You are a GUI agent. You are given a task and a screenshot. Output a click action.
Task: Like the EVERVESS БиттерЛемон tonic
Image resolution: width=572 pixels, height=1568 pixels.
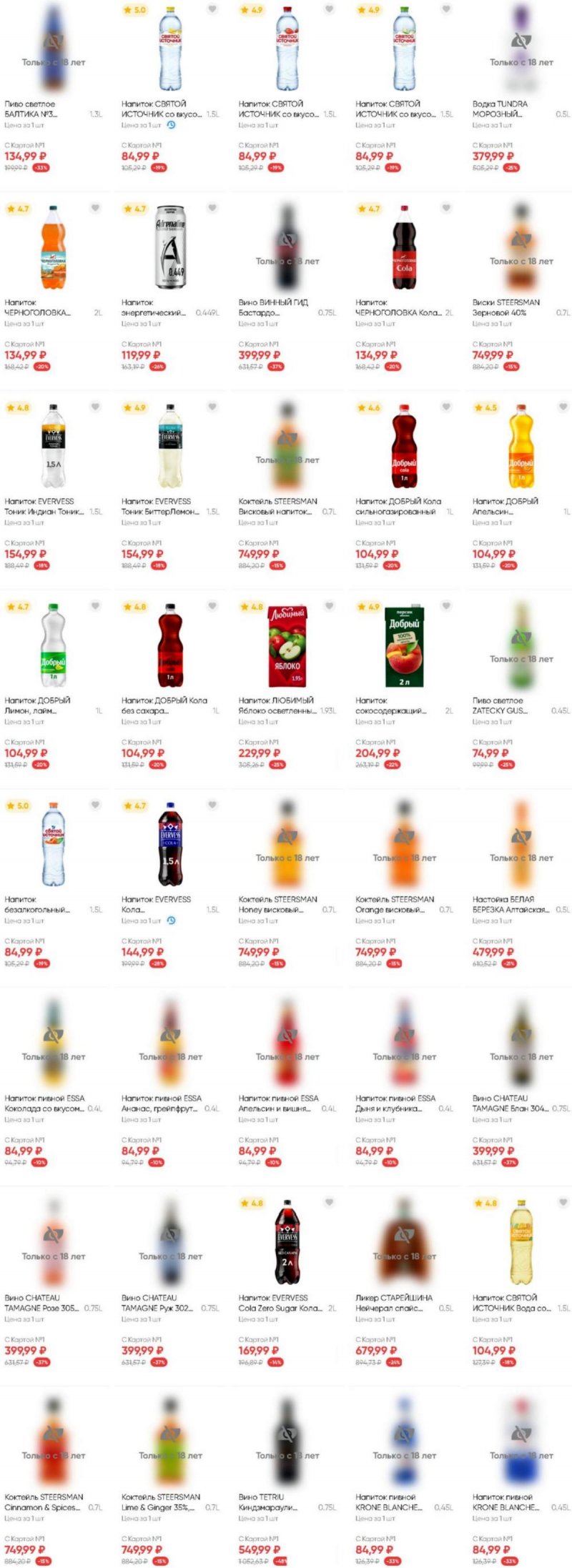[x=212, y=407]
